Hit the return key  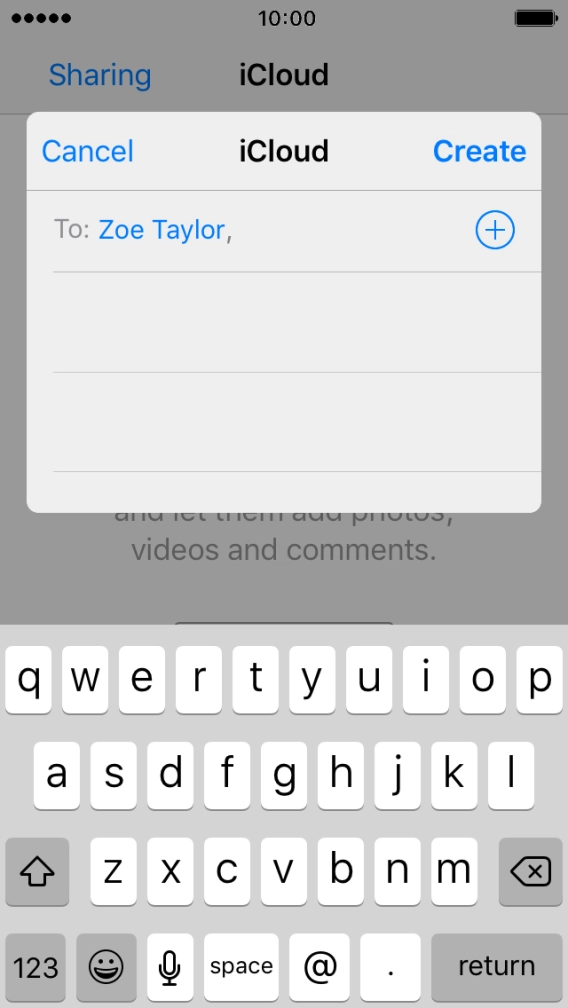point(497,967)
